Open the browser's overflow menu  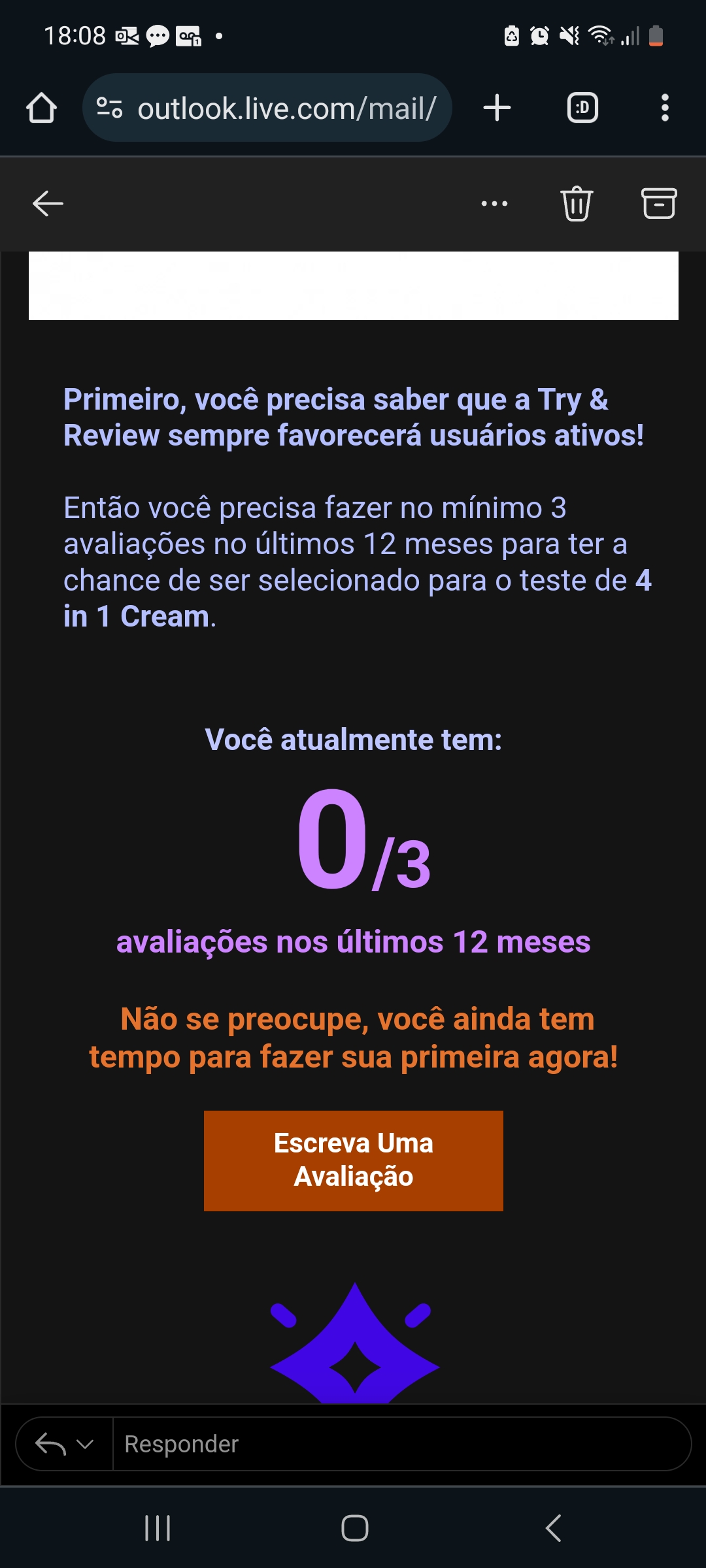(x=665, y=108)
